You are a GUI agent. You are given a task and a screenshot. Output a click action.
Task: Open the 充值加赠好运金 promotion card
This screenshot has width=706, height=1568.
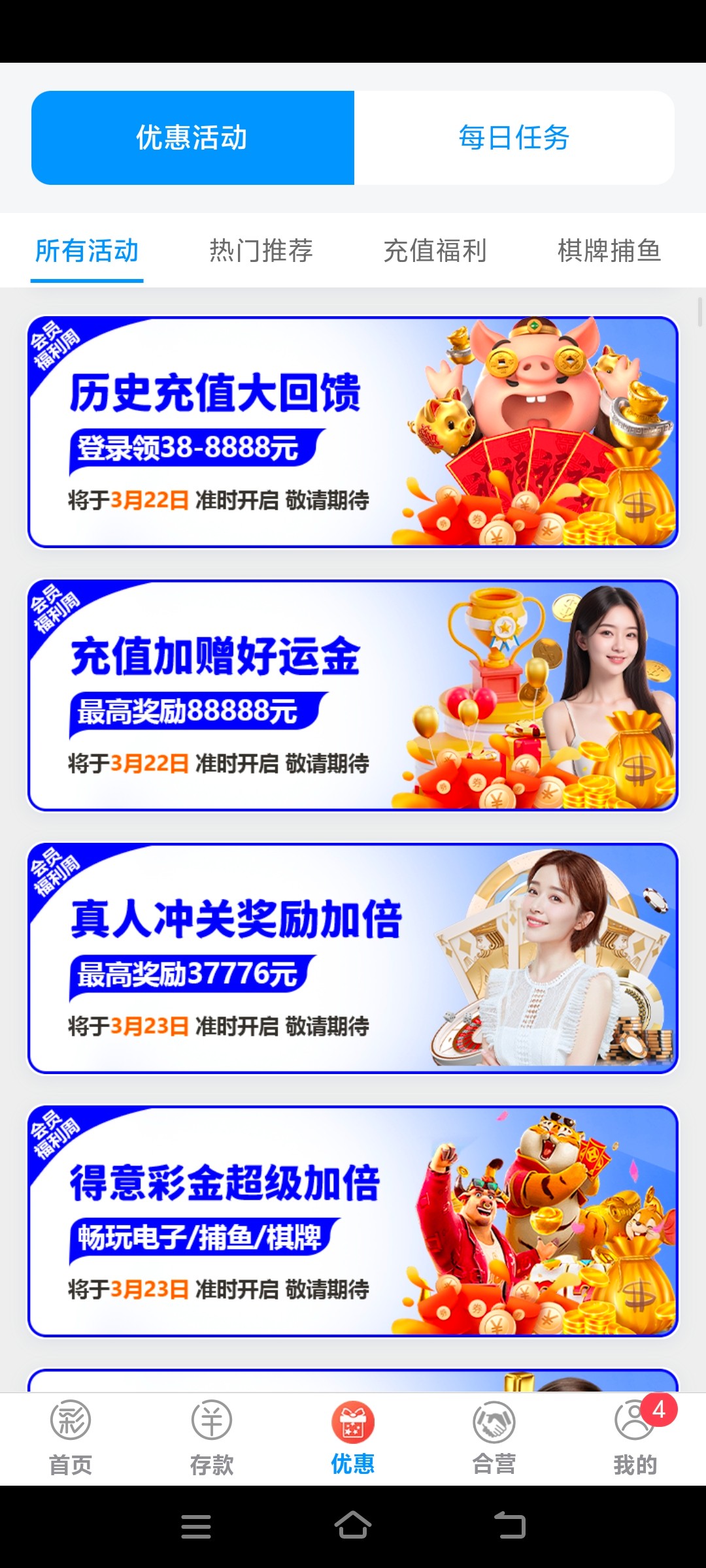click(353, 695)
